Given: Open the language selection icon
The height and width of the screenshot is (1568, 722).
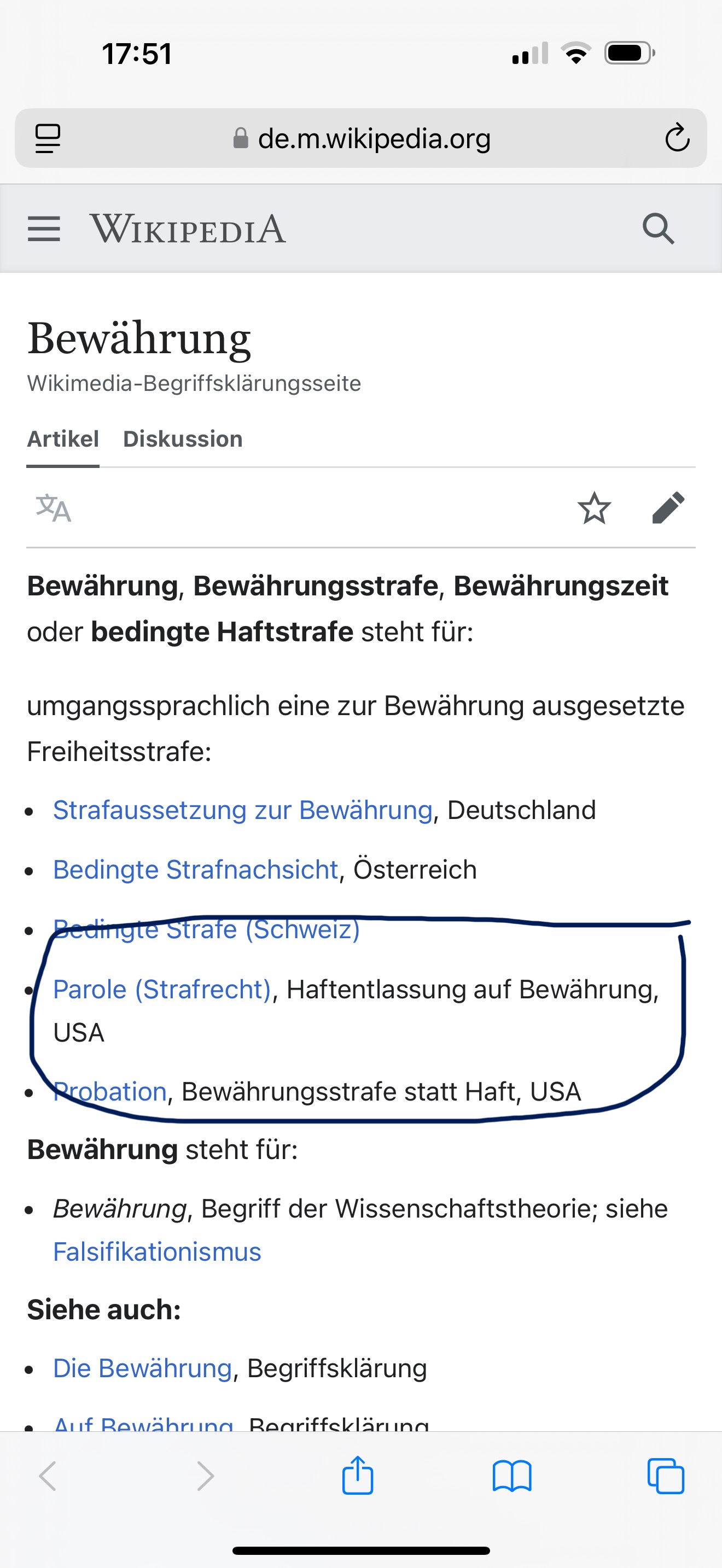Looking at the screenshot, I should tap(54, 508).
